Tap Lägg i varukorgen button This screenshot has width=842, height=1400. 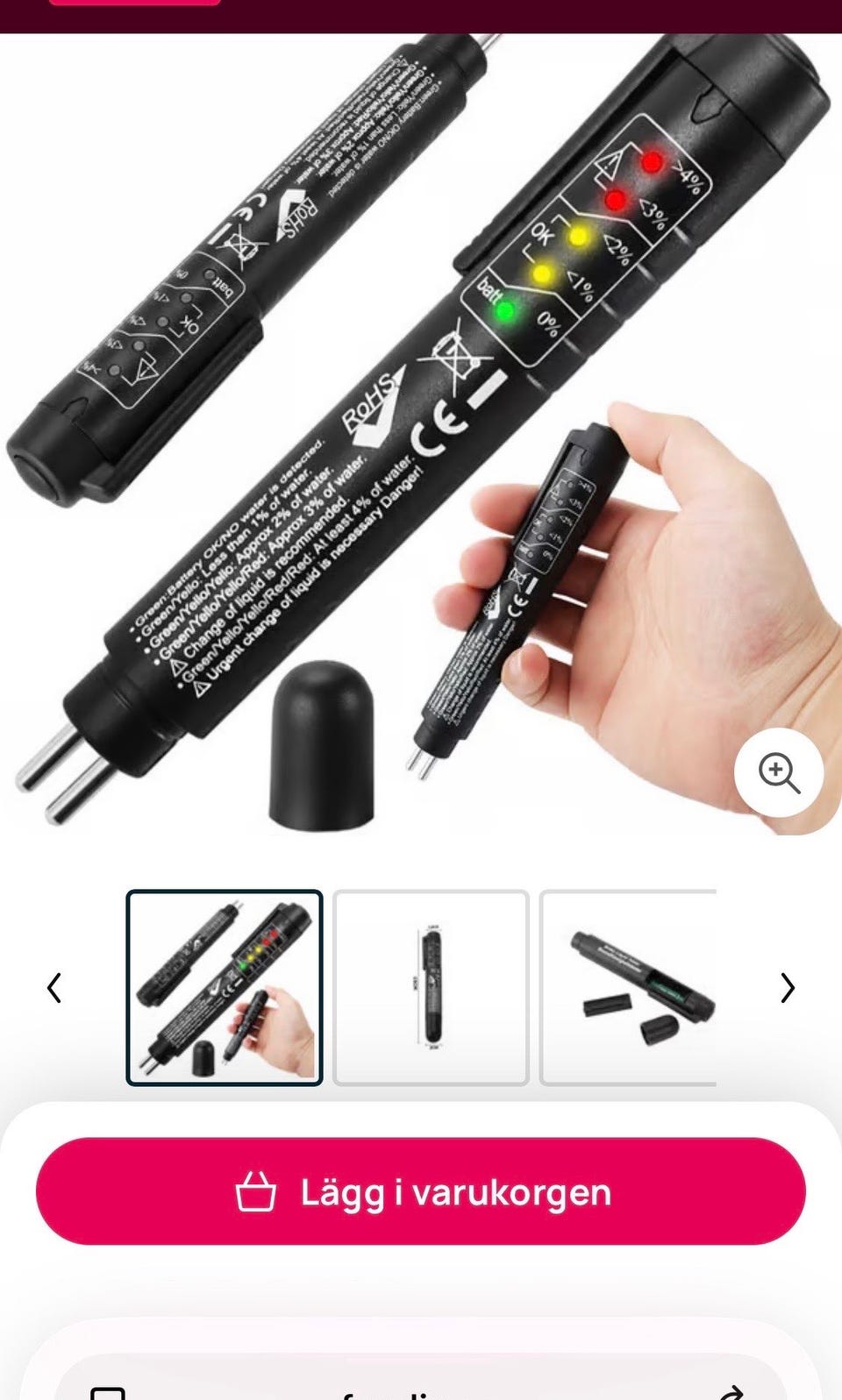[x=421, y=1191]
